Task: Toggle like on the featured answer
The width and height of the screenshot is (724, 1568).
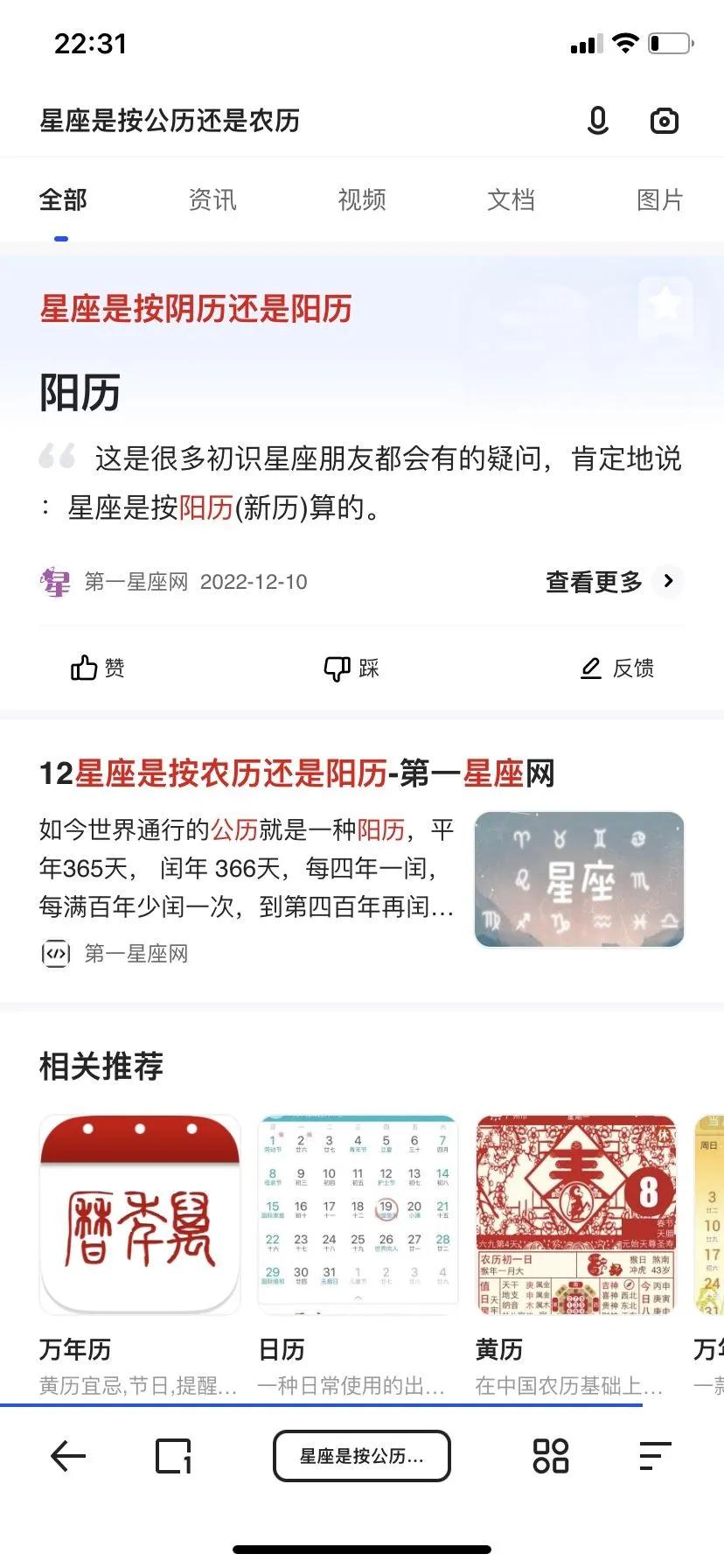Action: (x=98, y=668)
